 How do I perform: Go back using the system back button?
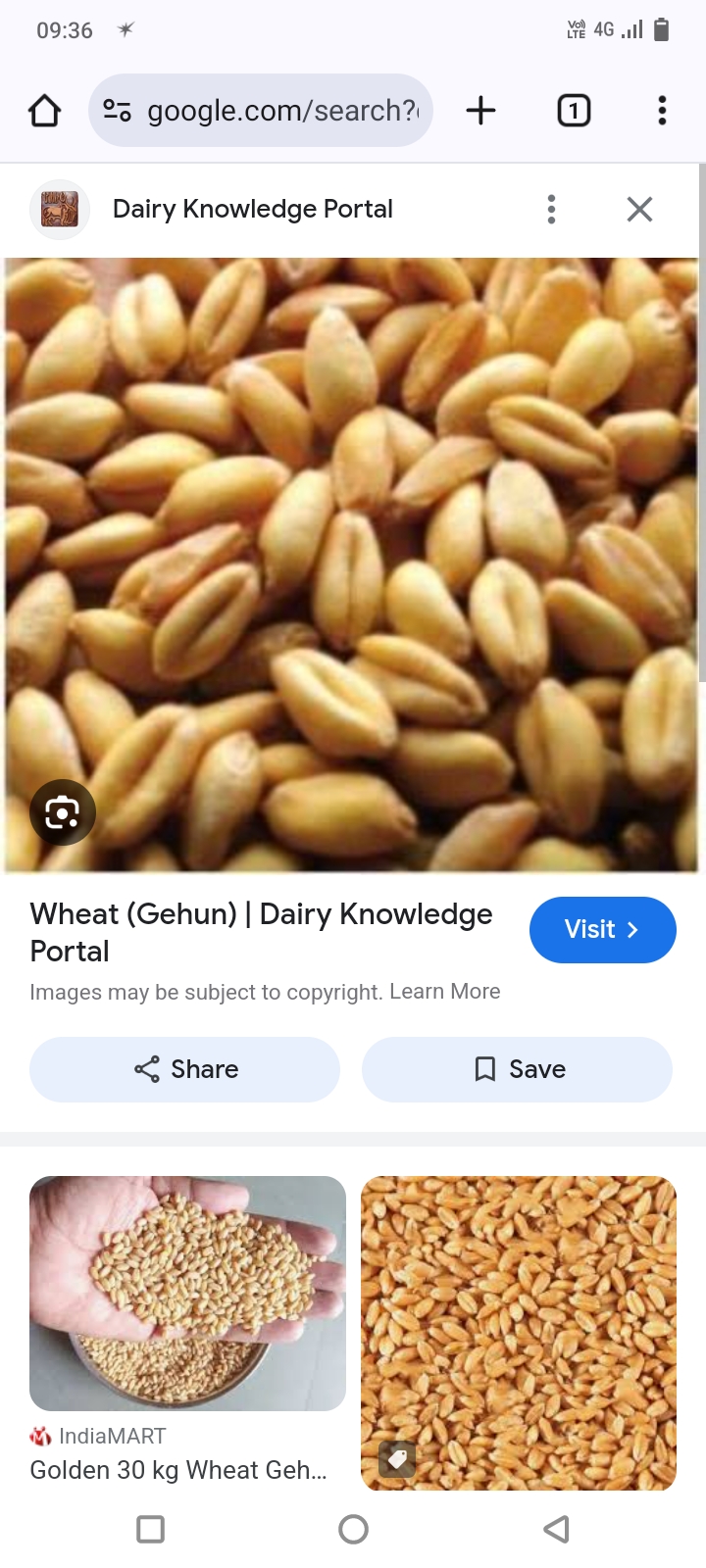556,1529
